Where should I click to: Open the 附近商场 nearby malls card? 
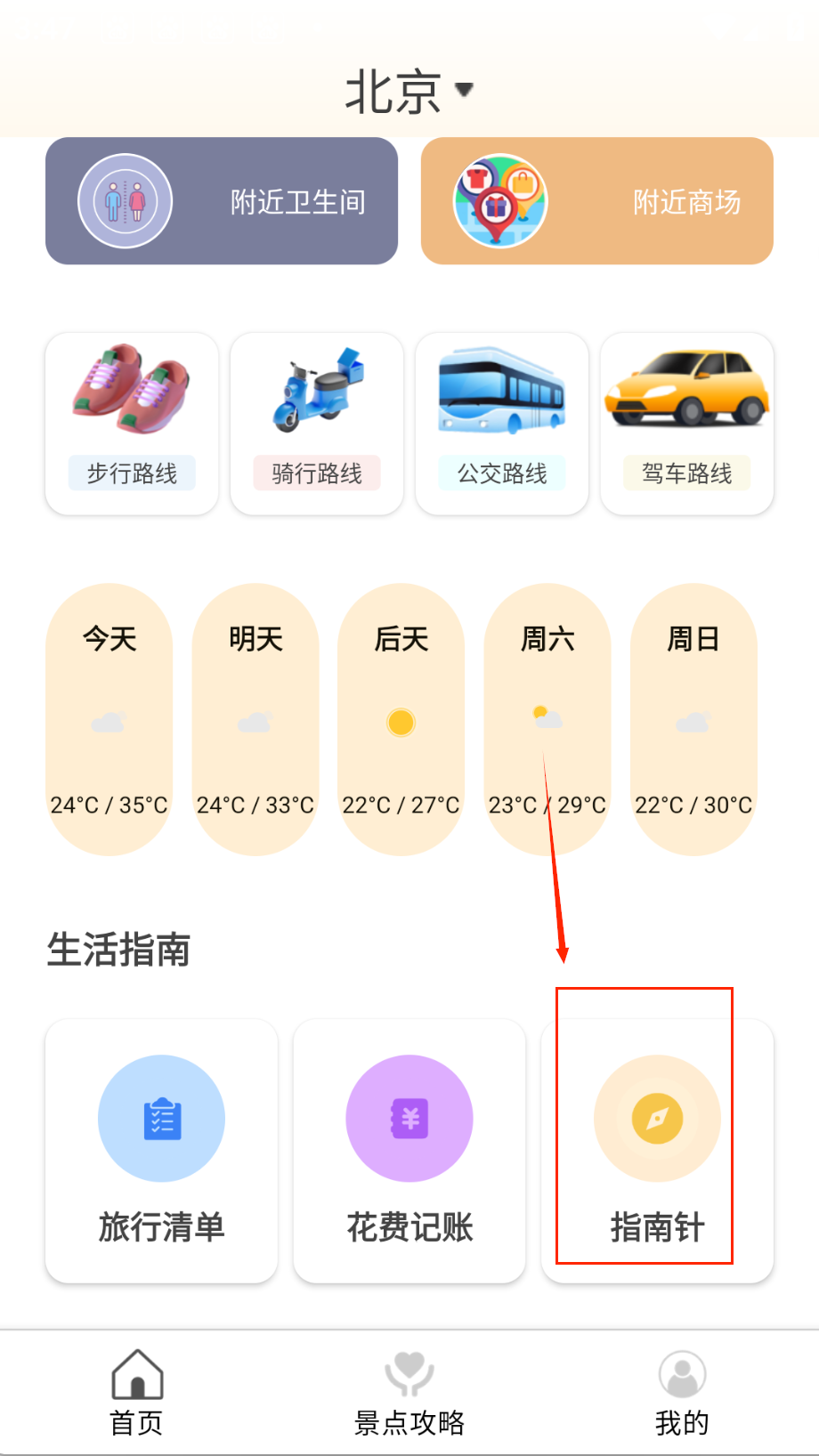(596, 201)
